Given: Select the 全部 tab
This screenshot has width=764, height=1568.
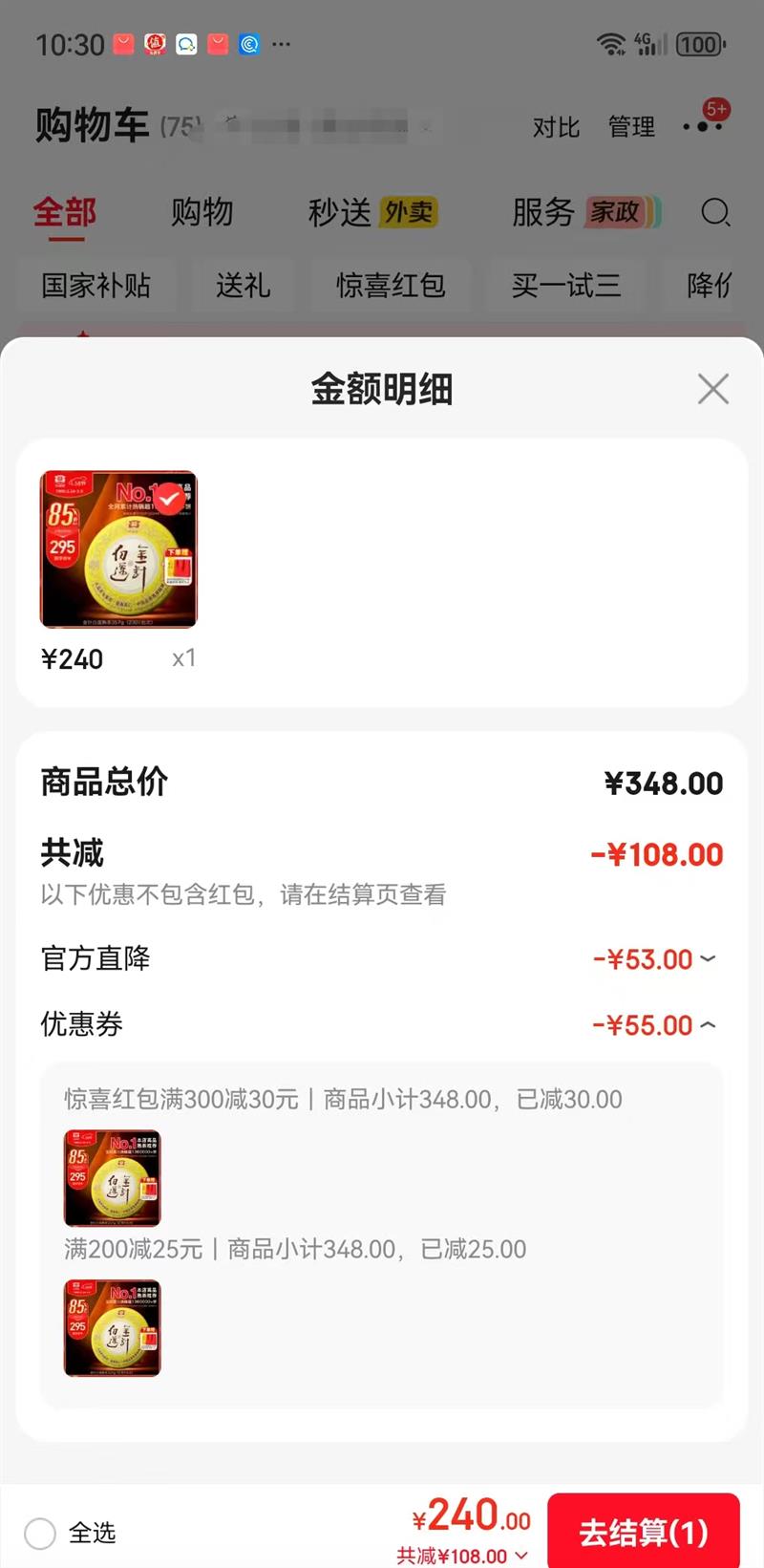Looking at the screenshot, I should (x=65, y=211).
